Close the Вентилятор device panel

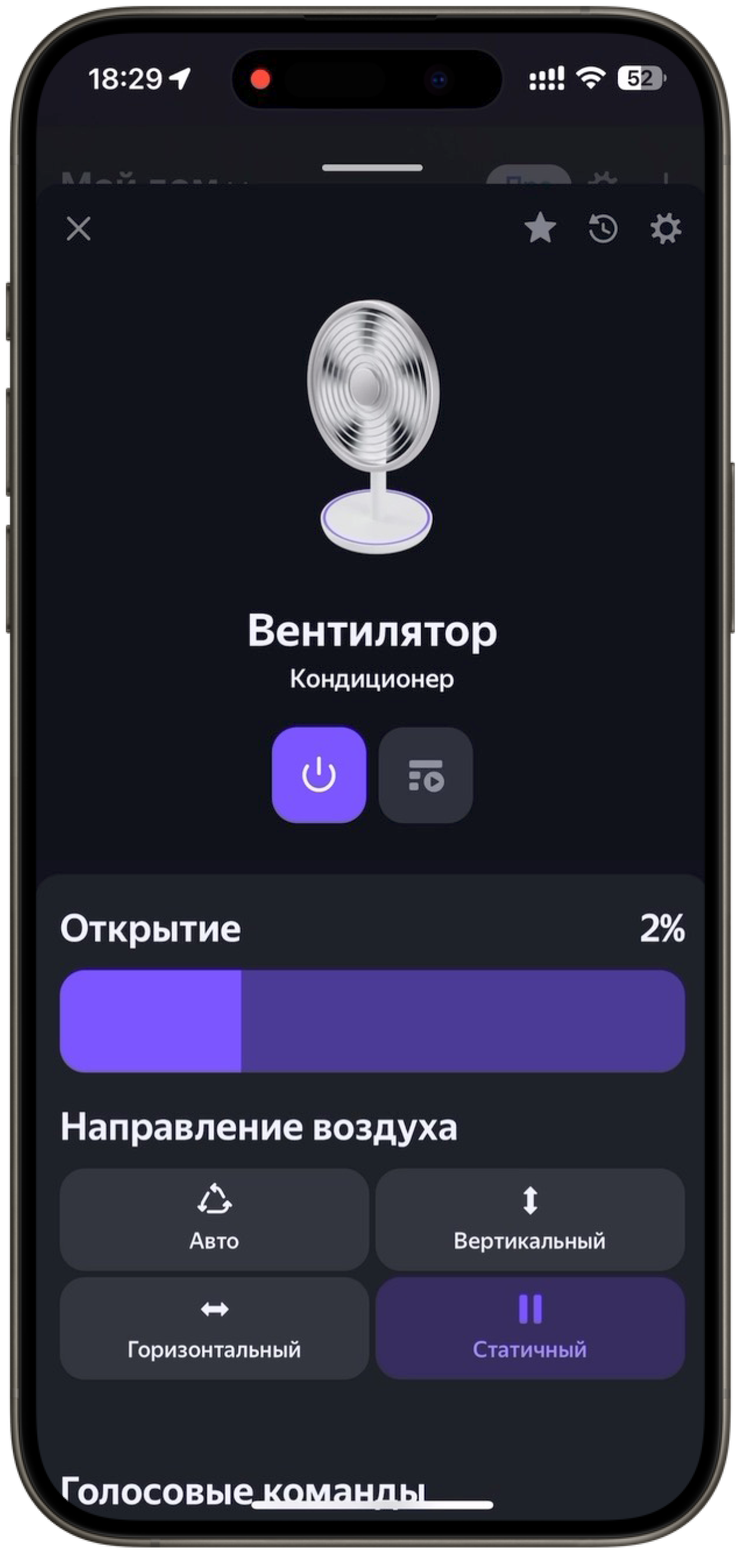79,229
